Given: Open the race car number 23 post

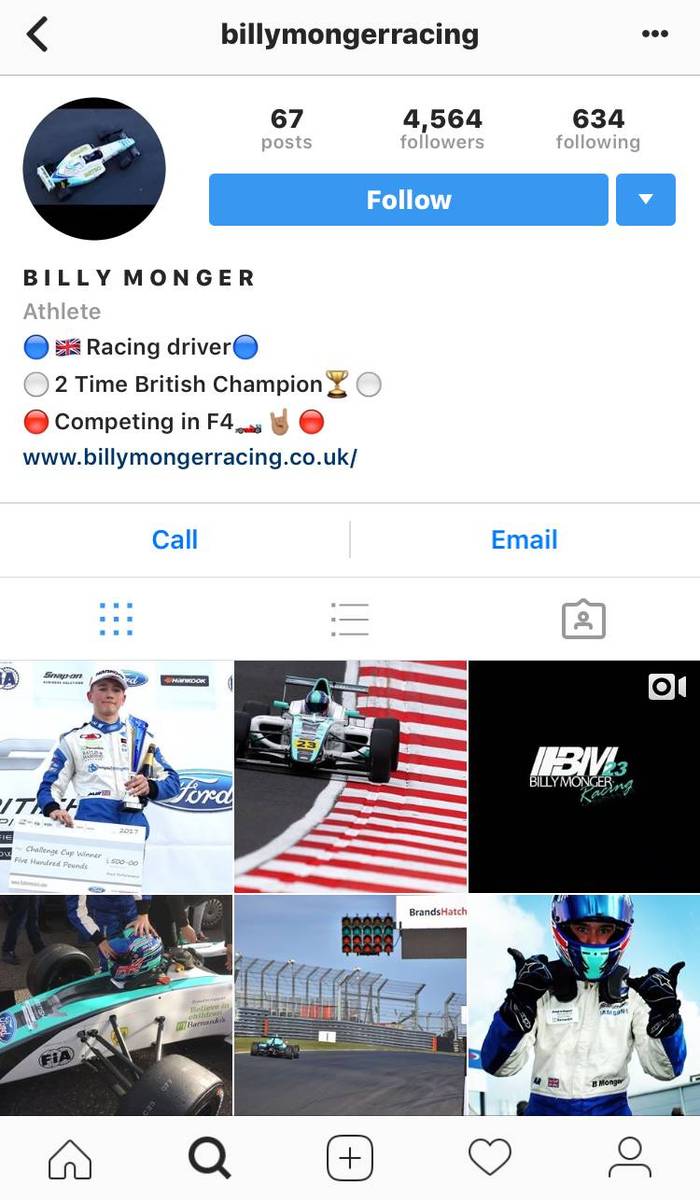Looking at the screenshot, I should [350, 776].
